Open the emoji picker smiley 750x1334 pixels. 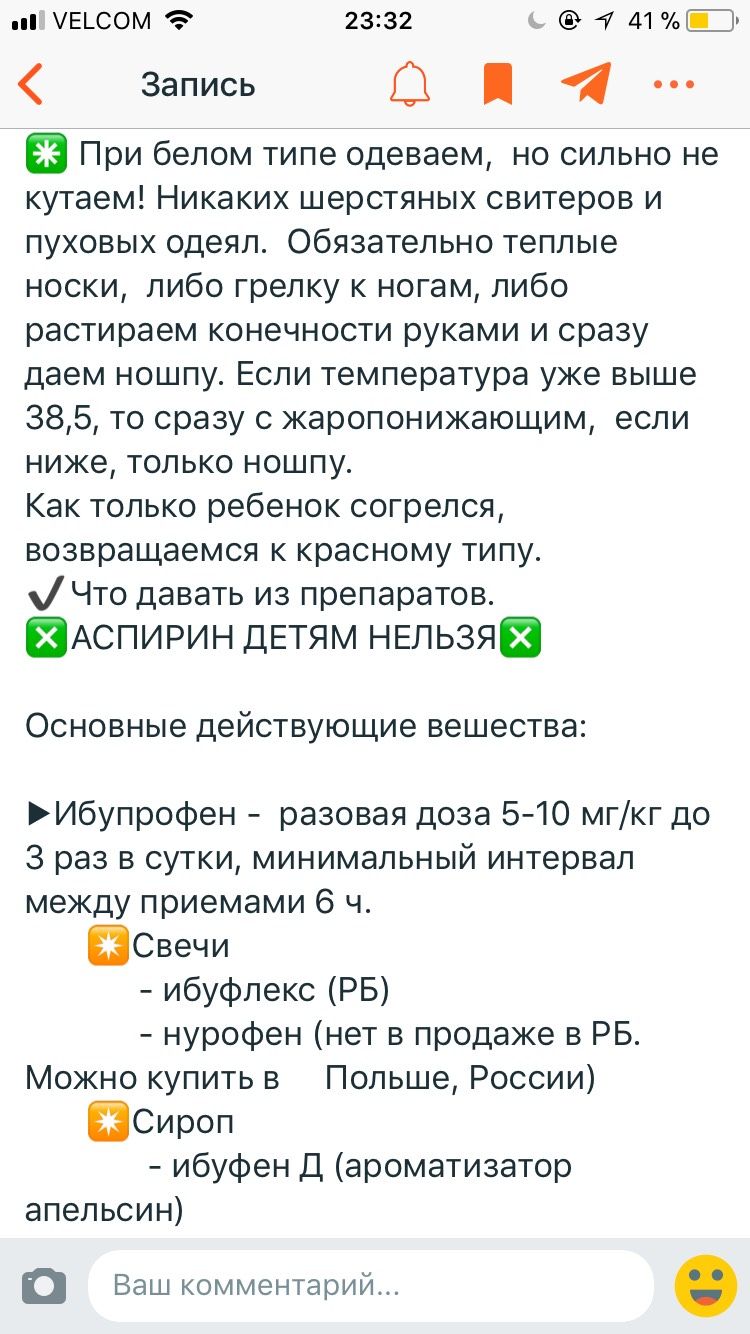(x=705, y=1285)
